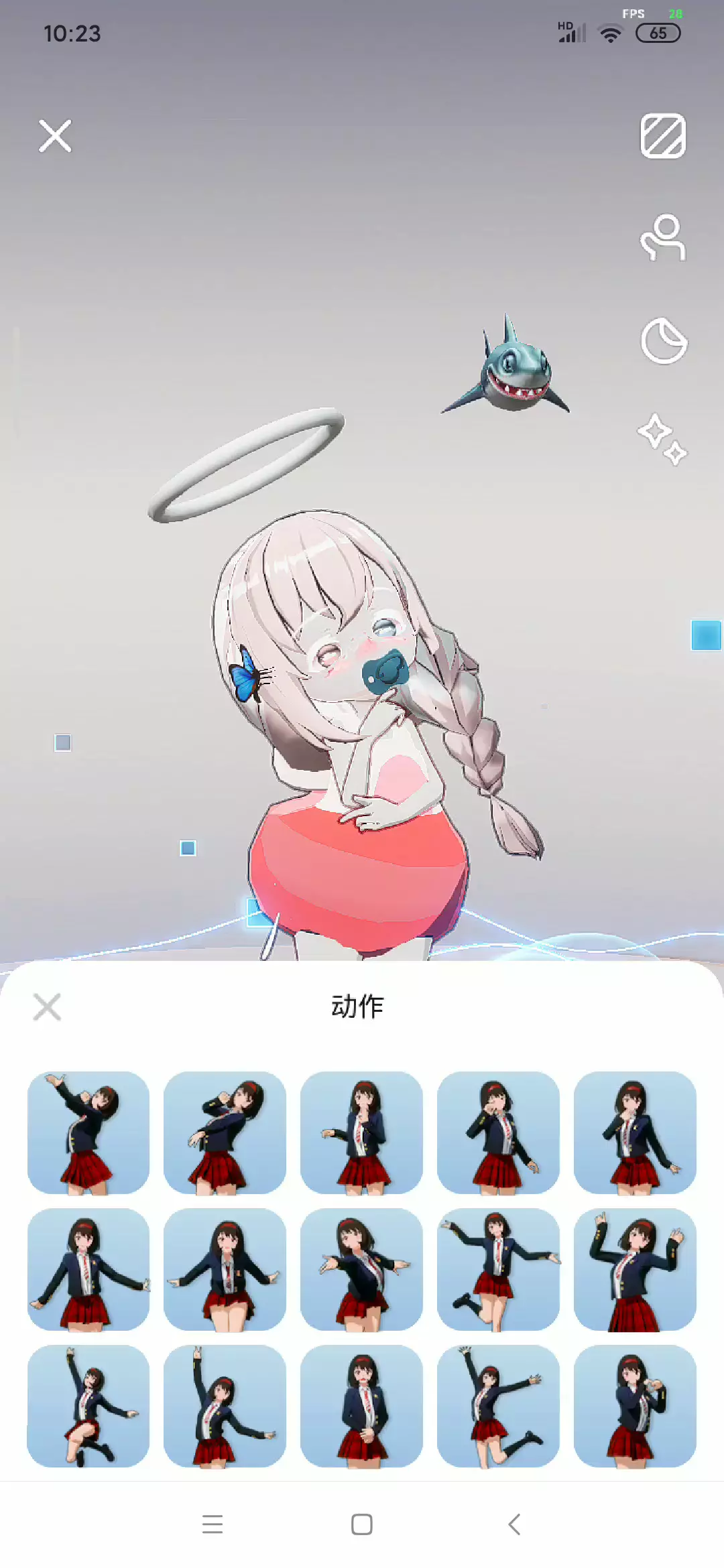Choose the heart-hands pose in the third row
This screenshot has height=1568, width=724.
point(635,1406)
